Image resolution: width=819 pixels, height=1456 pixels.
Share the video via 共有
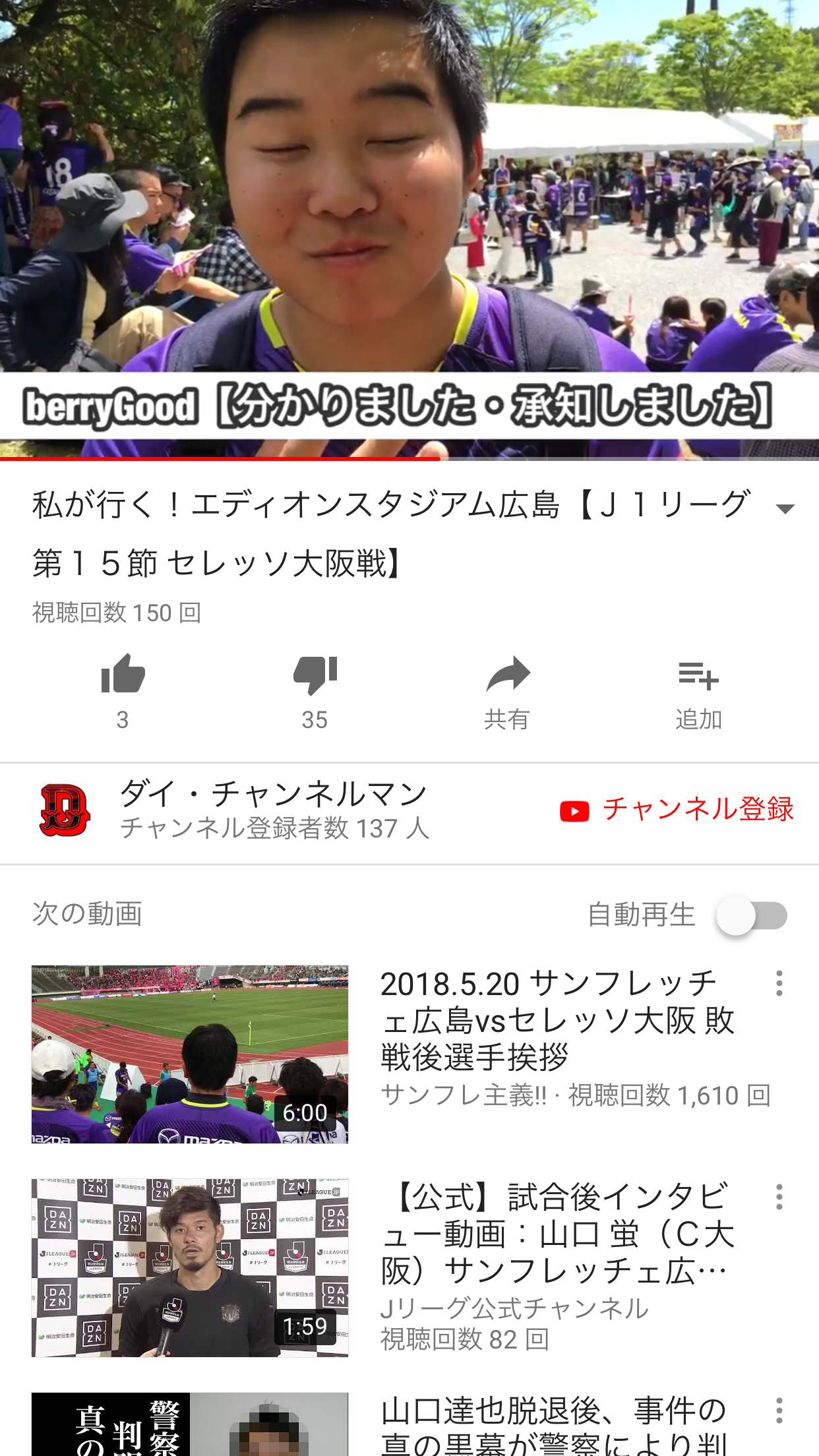click(507, 690)
